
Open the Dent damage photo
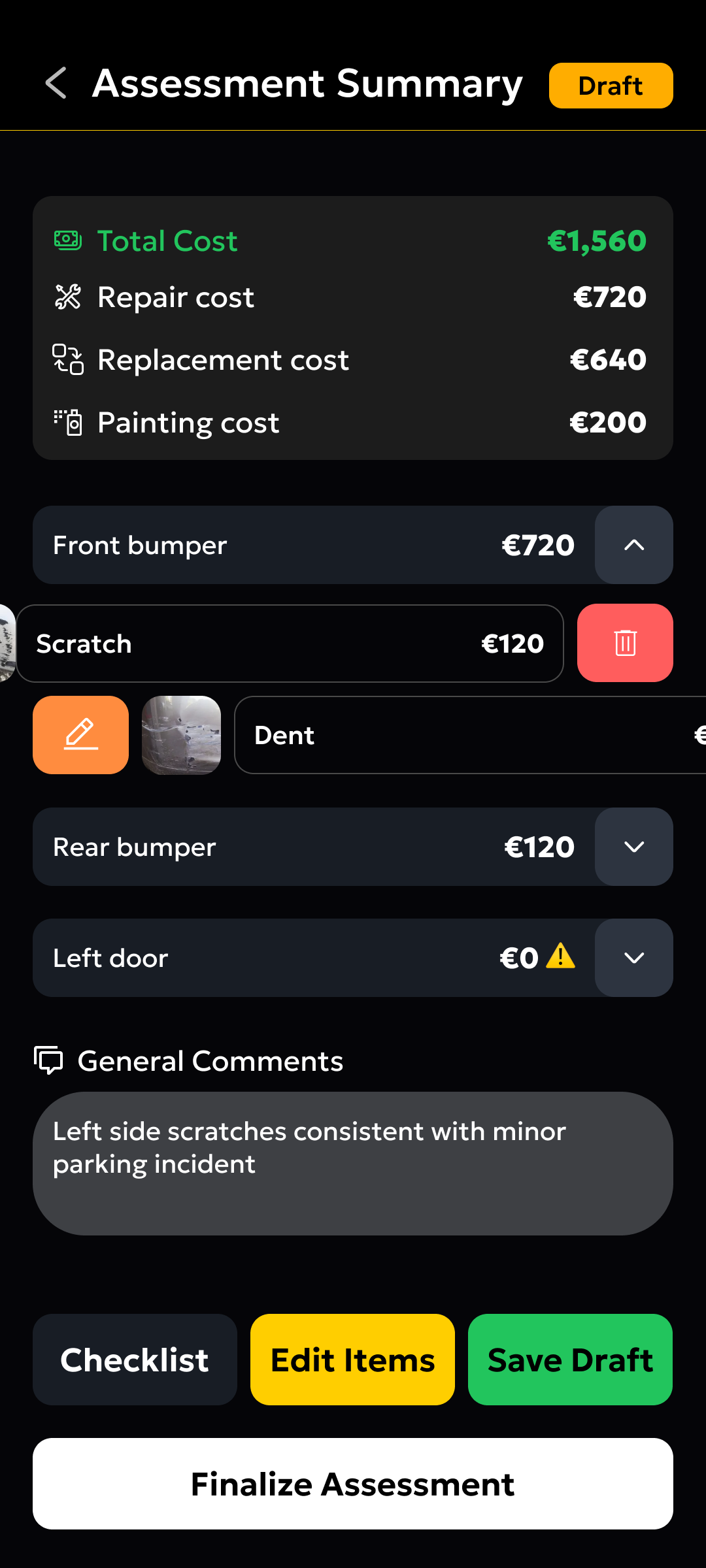181,735
